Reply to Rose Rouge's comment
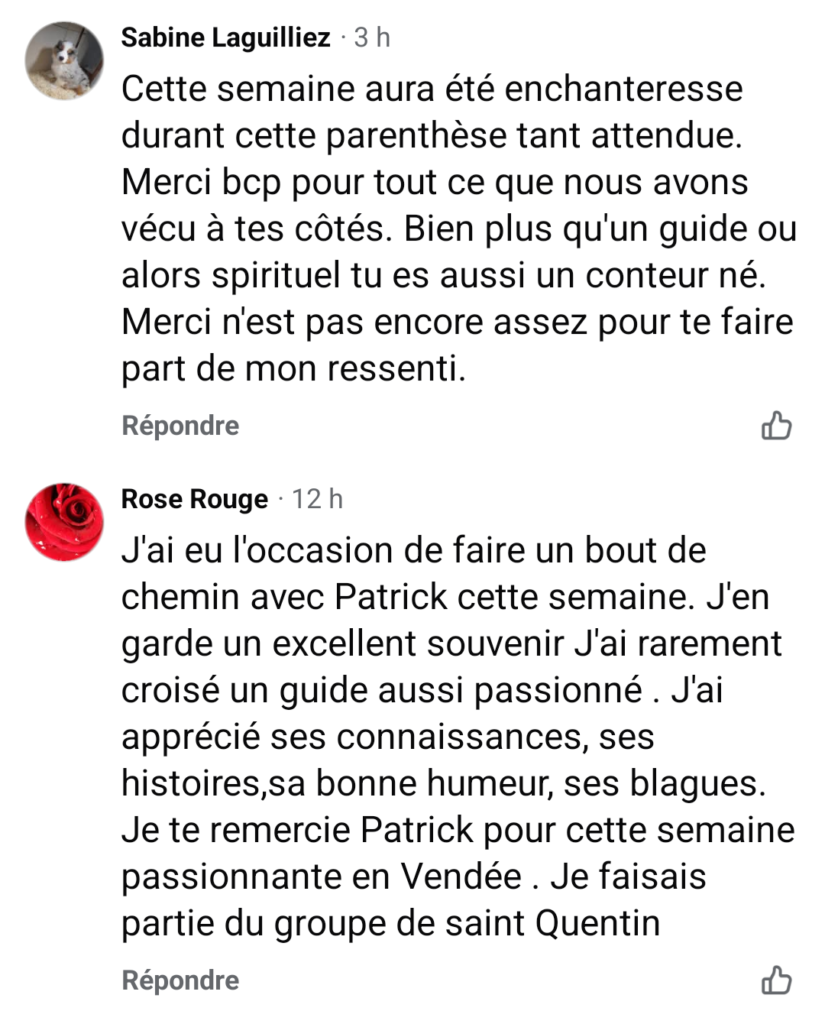Image resolution: width=825 pixels, height=1024 pixels. (x=180, y=981)
